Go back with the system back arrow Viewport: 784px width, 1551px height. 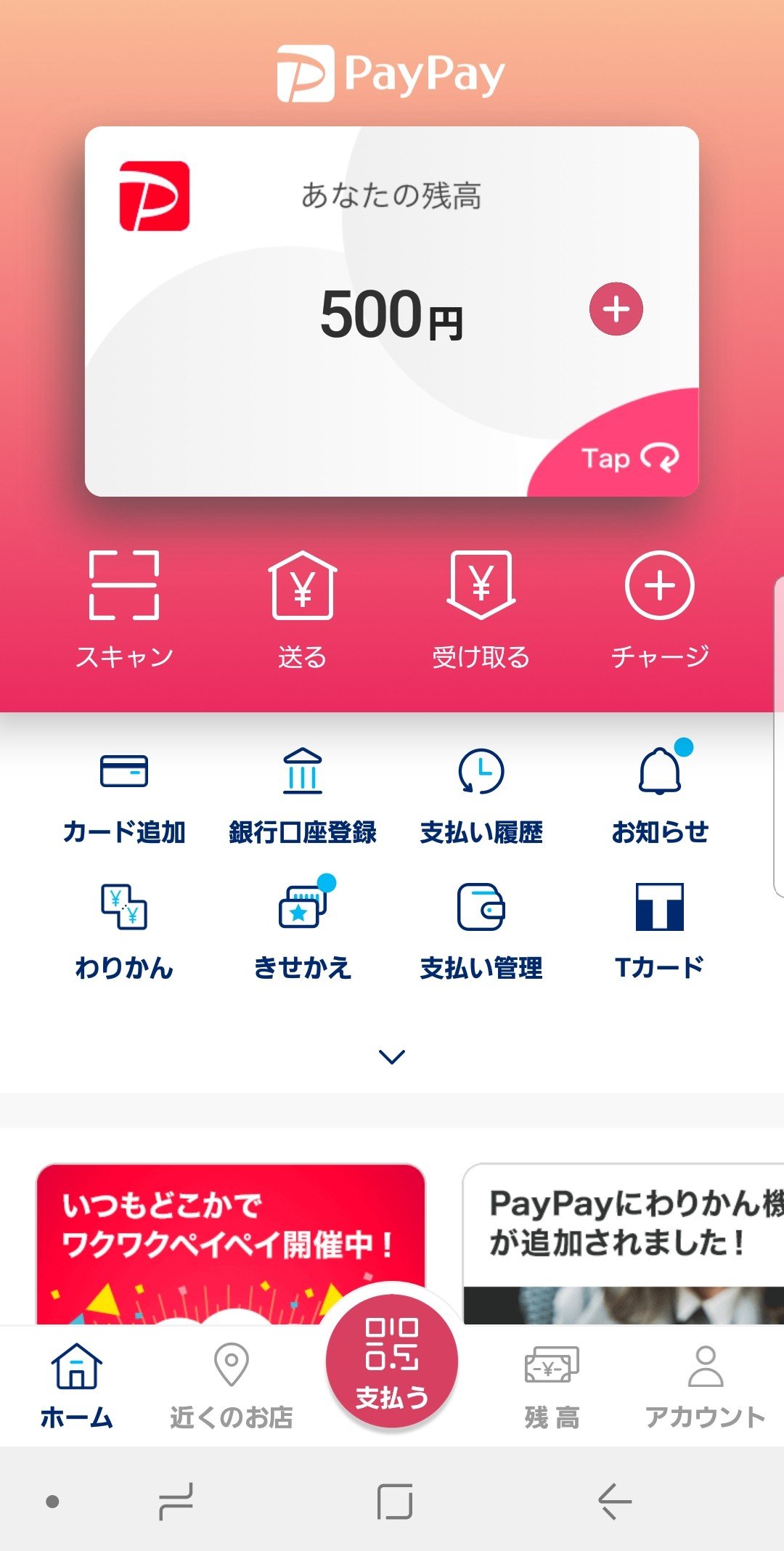point(614,1502)
